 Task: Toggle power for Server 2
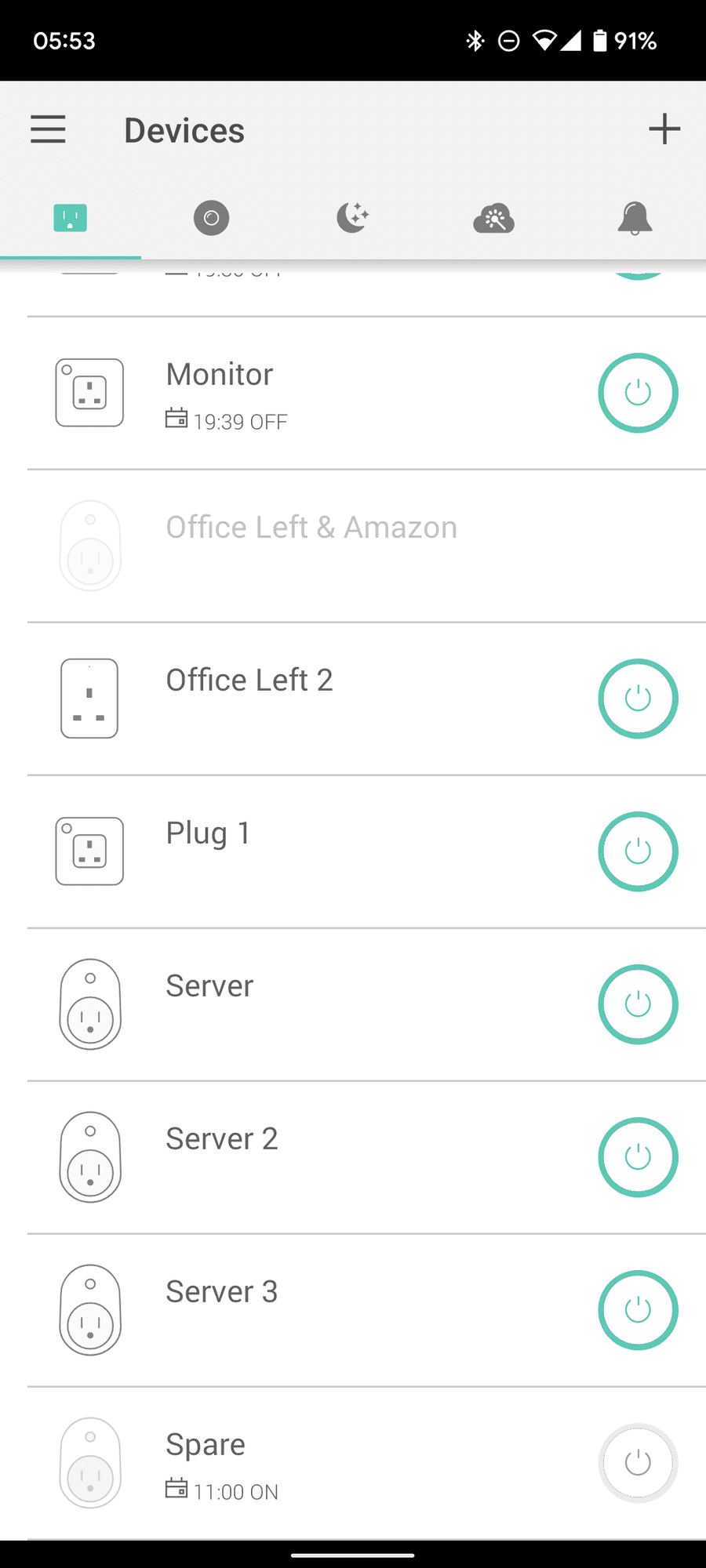(638, 1157)
